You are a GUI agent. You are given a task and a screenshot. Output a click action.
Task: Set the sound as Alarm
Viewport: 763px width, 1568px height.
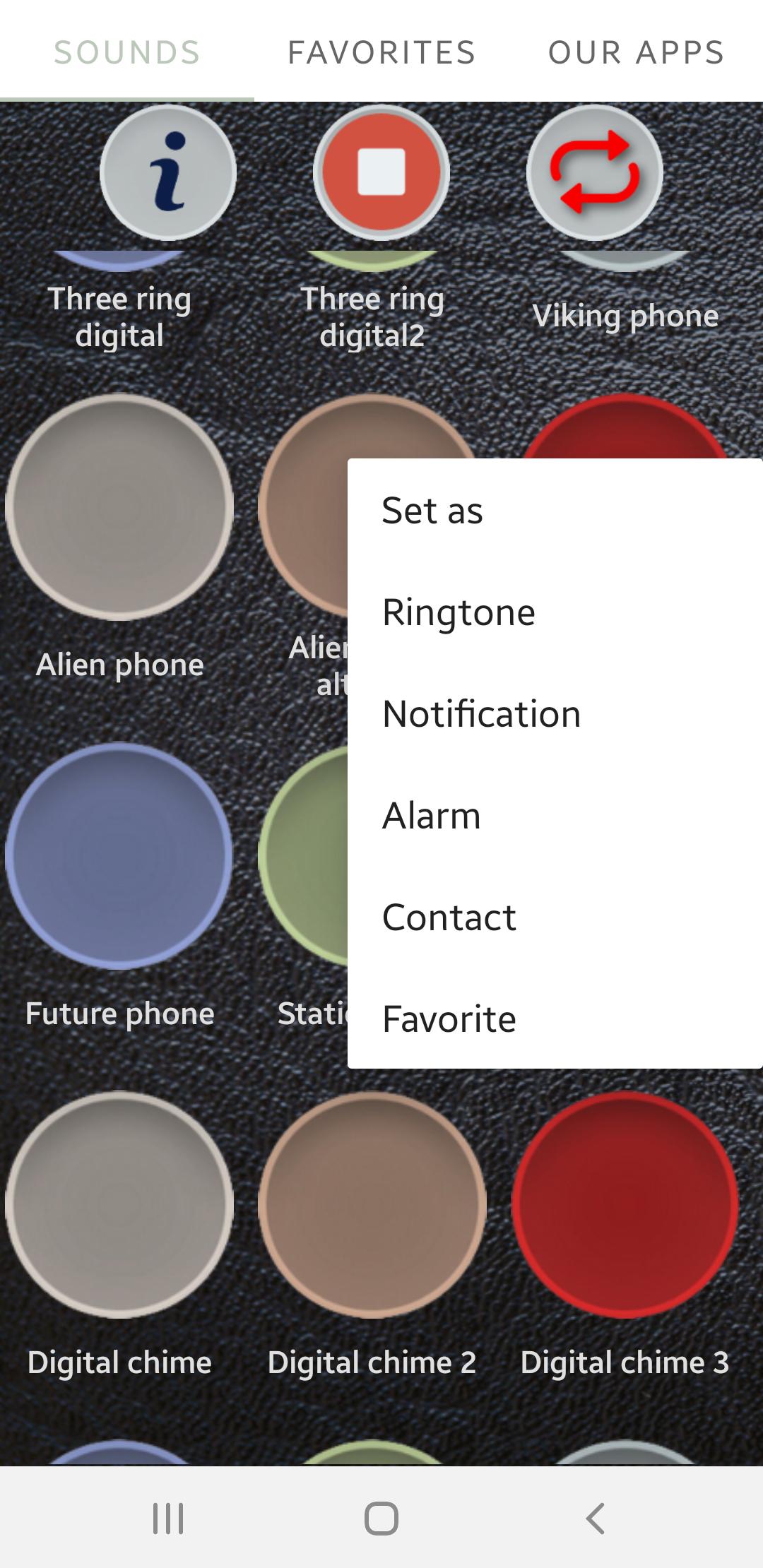[x=555, y=815]
